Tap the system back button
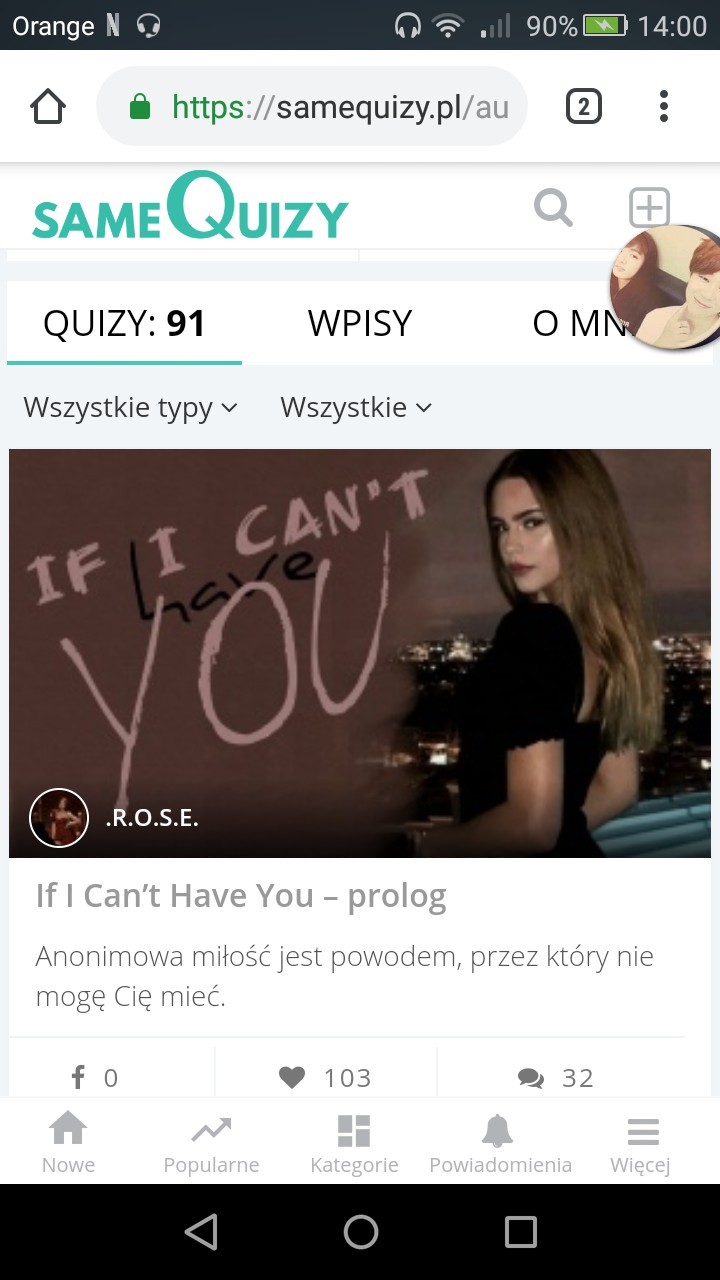720x1280 pixels. pos(201,1232)
